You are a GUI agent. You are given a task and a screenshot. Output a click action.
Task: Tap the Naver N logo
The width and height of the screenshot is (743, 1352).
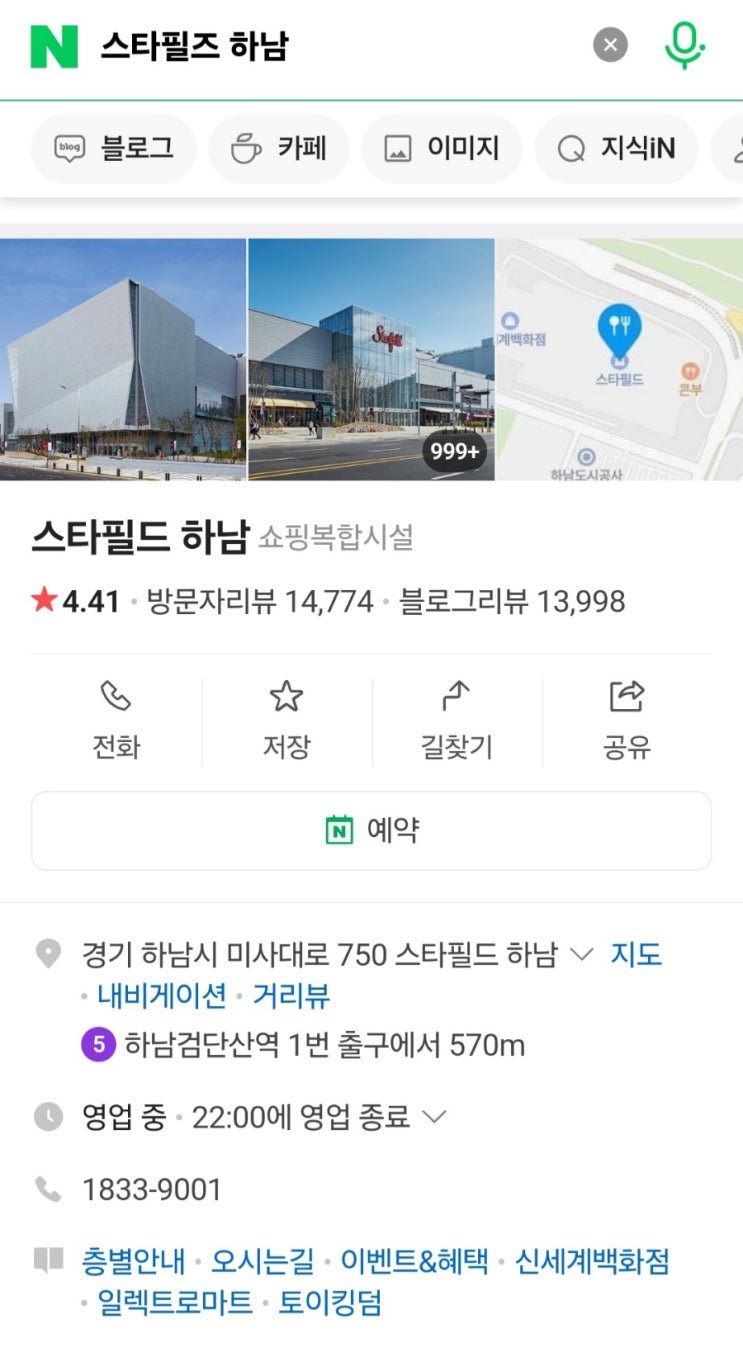coord(54,46)
